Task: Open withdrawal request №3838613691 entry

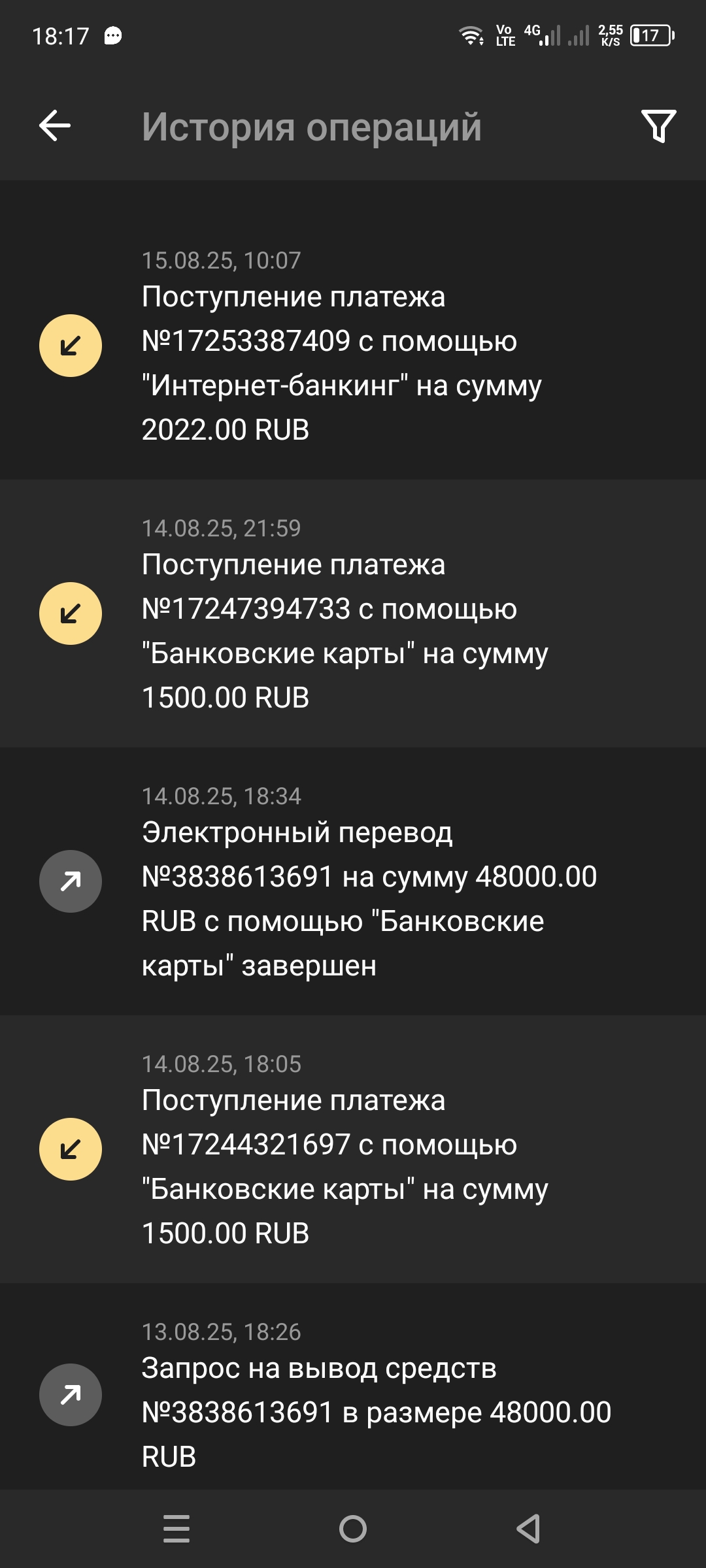Action: click(353, 1395)
